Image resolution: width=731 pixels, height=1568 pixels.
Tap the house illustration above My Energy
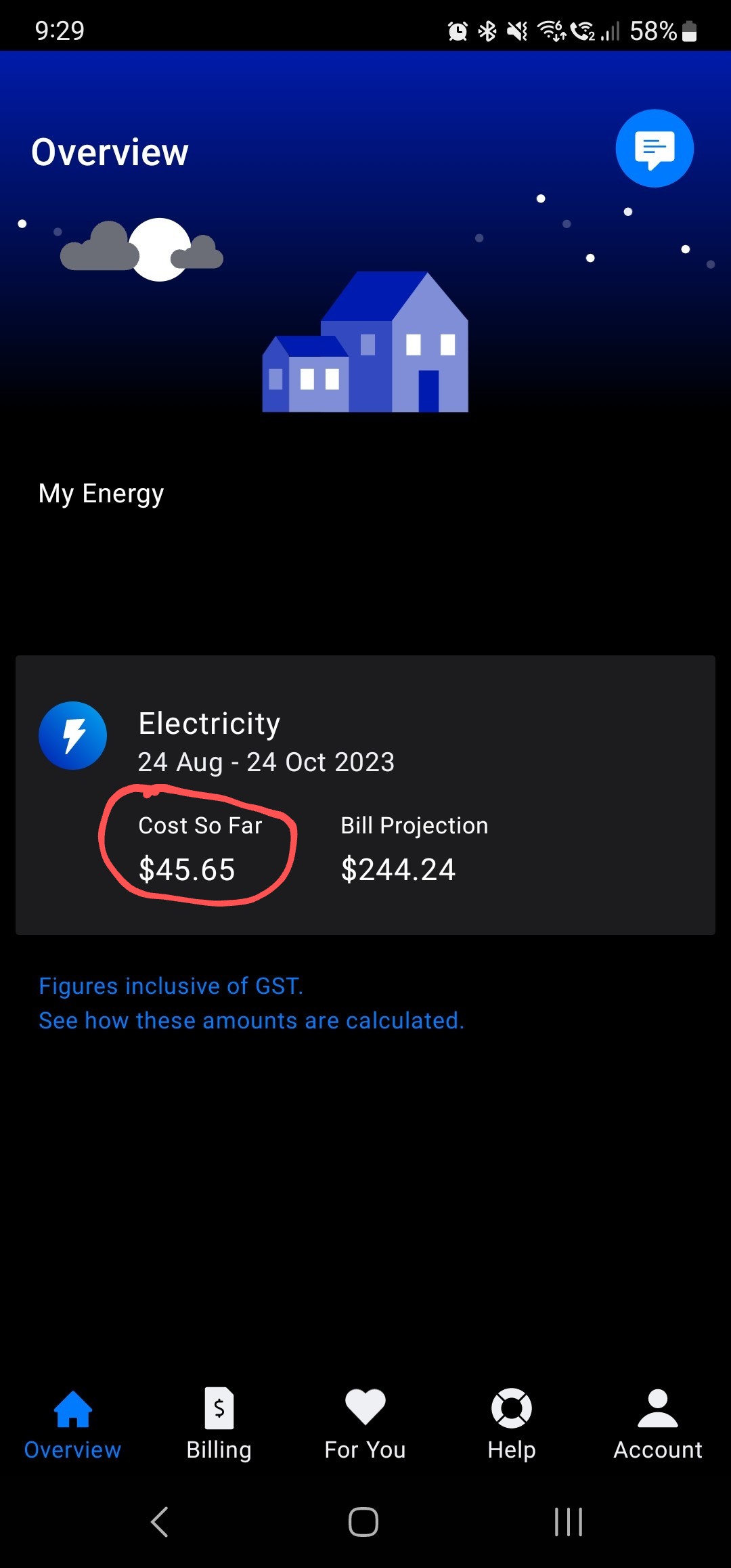point(365,342)
